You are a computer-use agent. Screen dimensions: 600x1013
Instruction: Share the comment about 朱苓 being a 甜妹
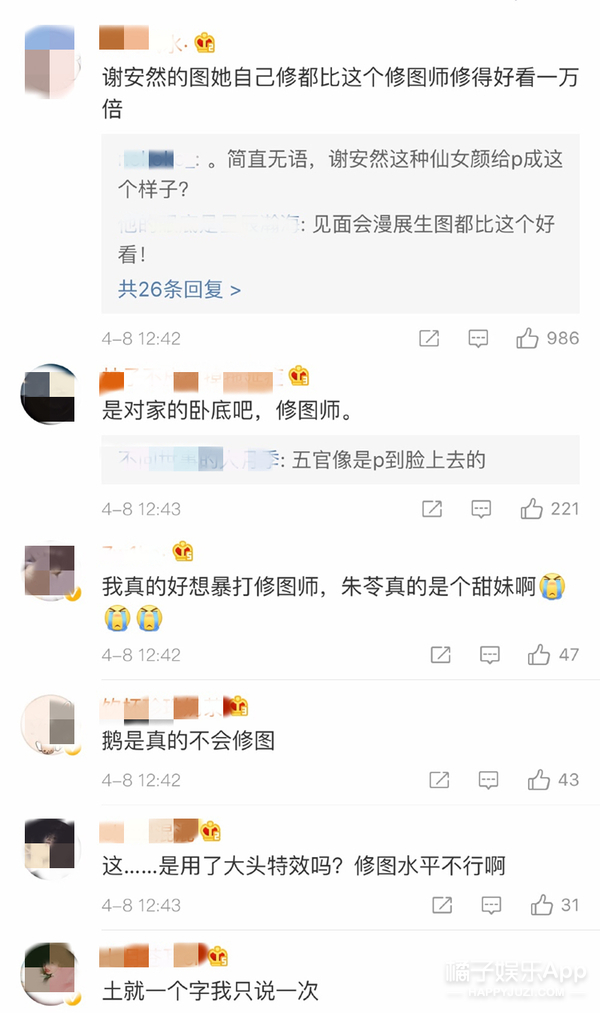click(441, 655)
